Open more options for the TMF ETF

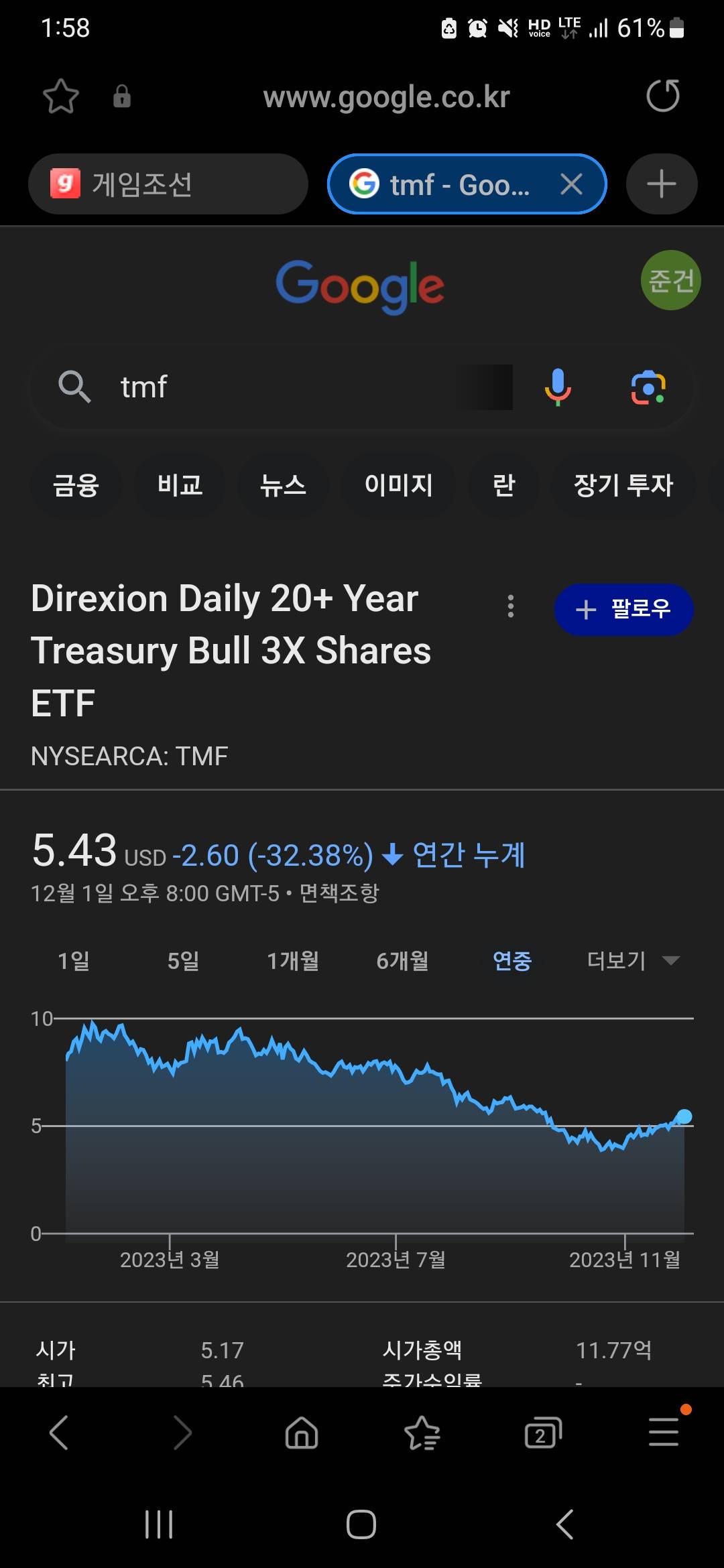coord(511,606)
